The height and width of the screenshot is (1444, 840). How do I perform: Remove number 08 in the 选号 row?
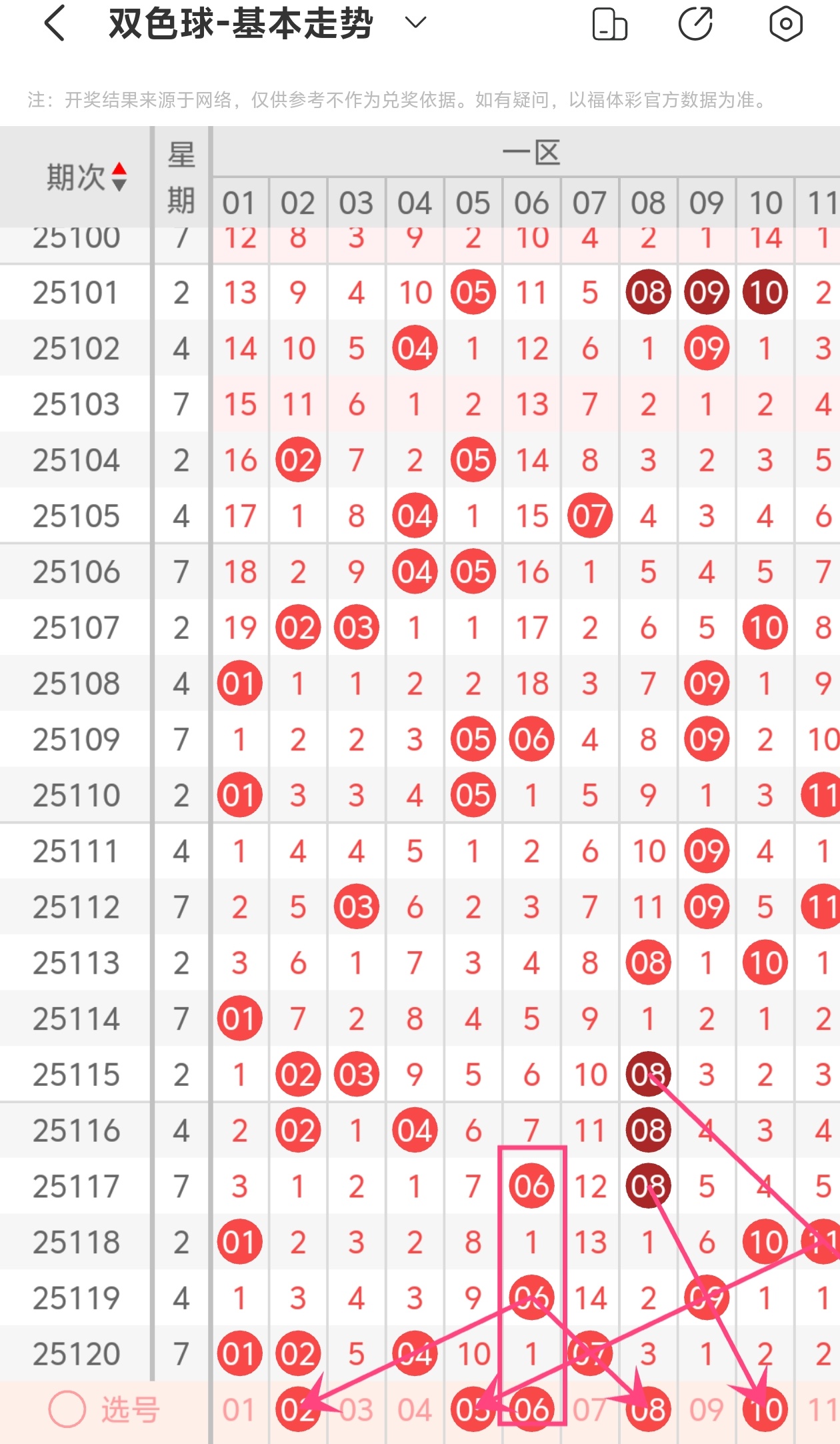[648, 1410]
